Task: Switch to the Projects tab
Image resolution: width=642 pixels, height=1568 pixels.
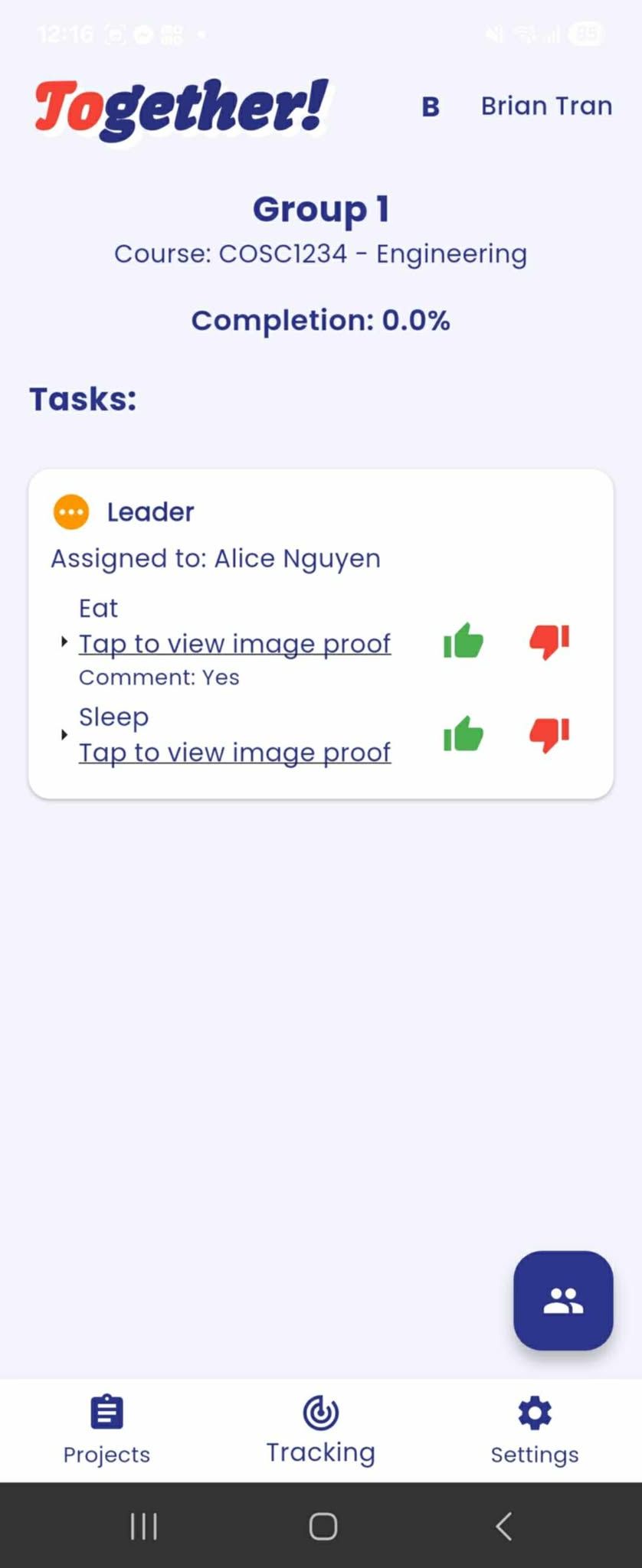Action: coord(106,1429)
